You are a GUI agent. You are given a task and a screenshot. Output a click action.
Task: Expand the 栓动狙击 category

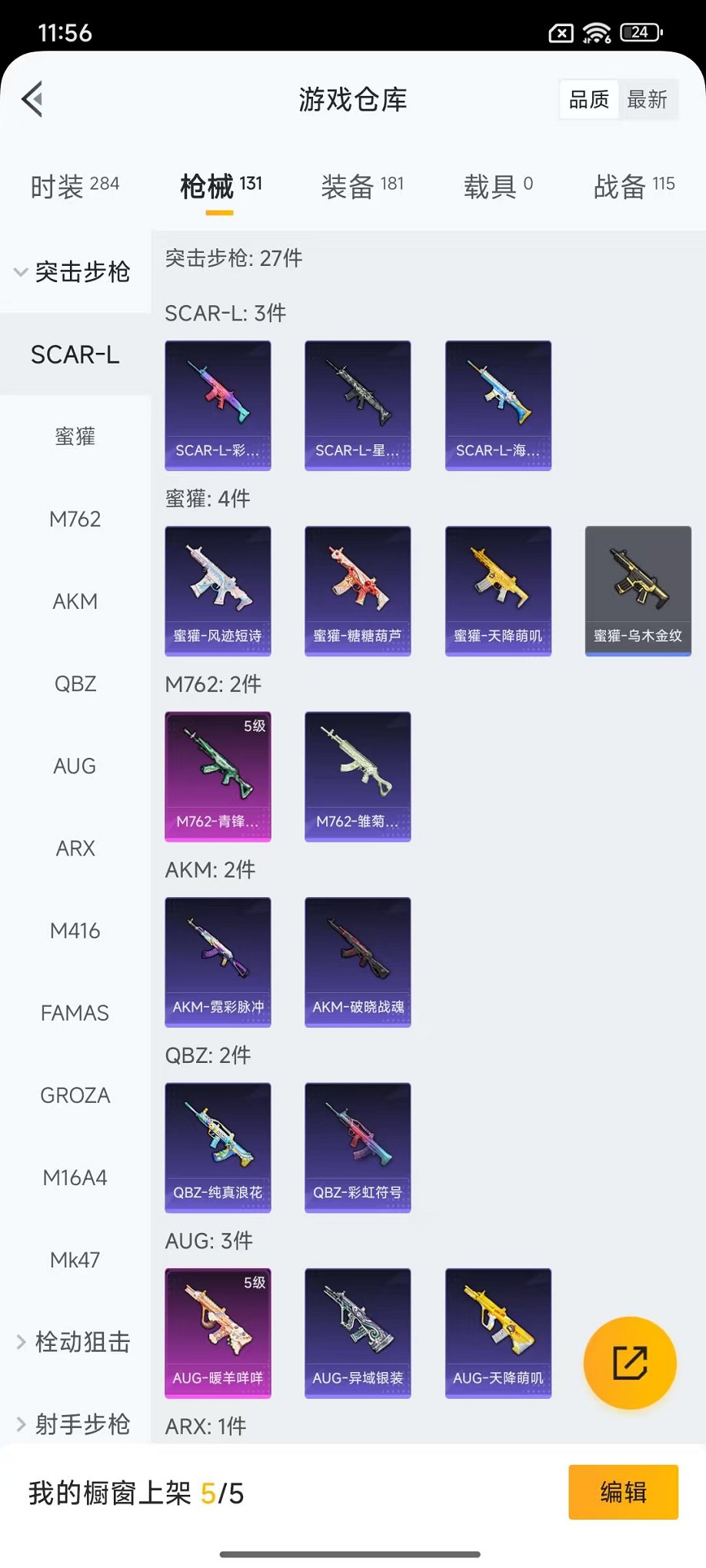(73, 1342)
